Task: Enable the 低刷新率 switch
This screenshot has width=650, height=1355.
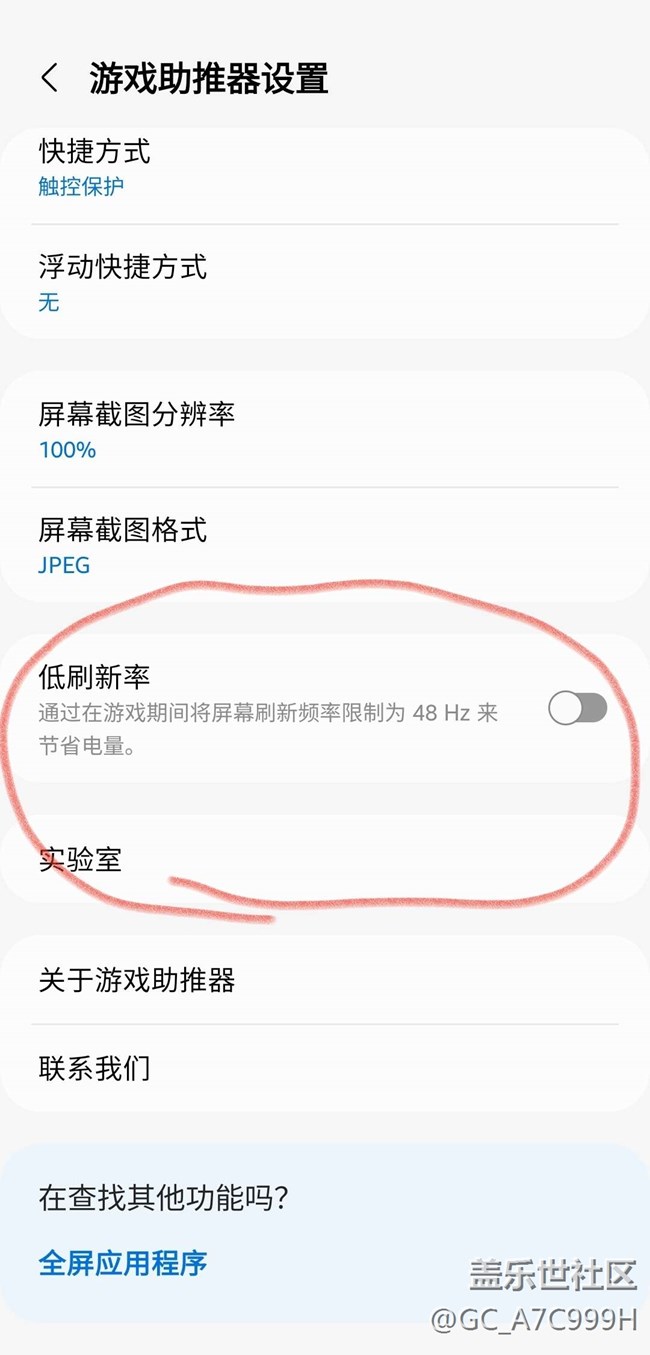Action: click(x=578, y=708)
